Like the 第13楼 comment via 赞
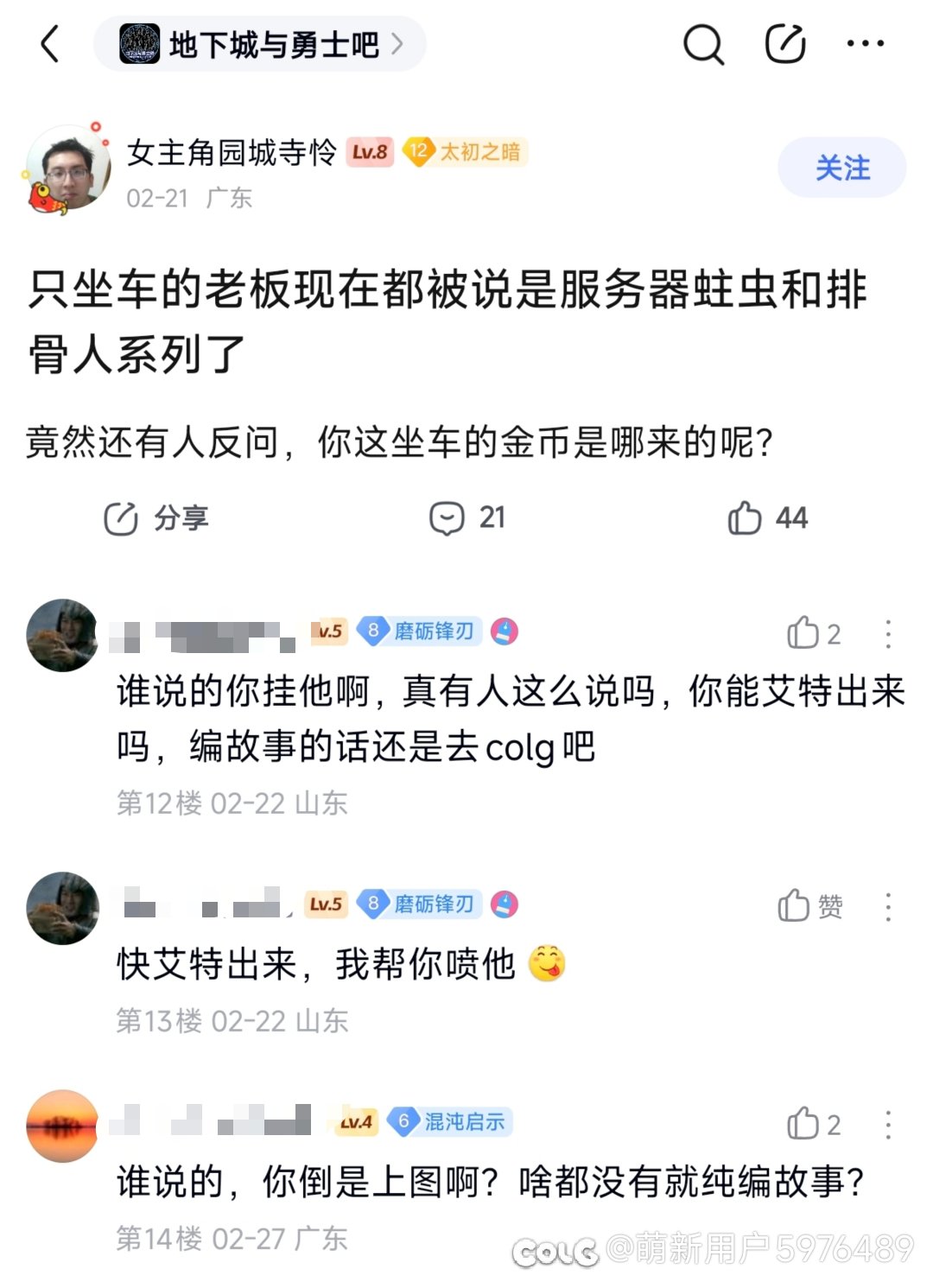Screen dimensions: 933x1288 tap(810, 906)
